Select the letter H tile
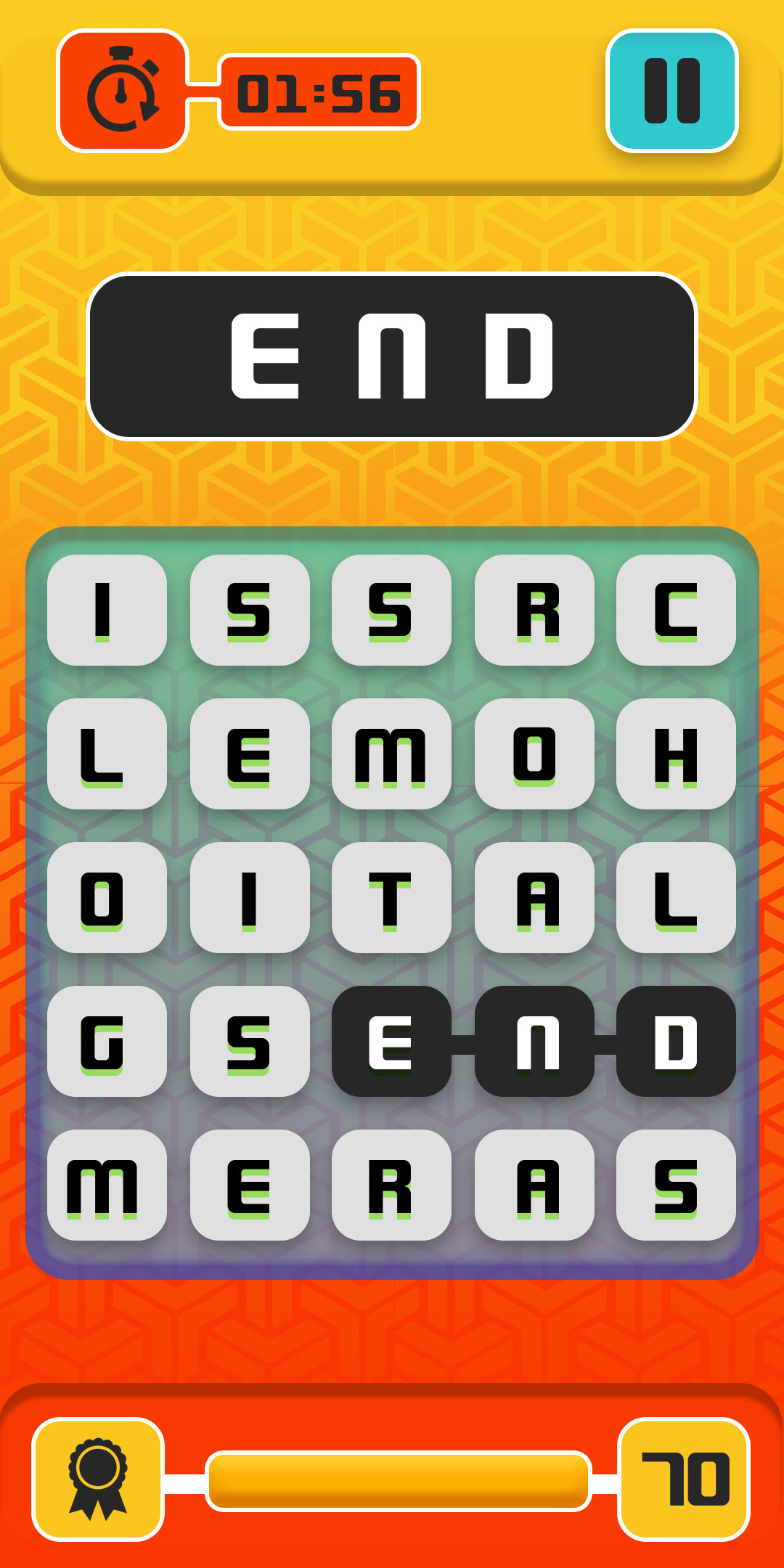The image size is (784, 1568). click(x=676, y=754)
